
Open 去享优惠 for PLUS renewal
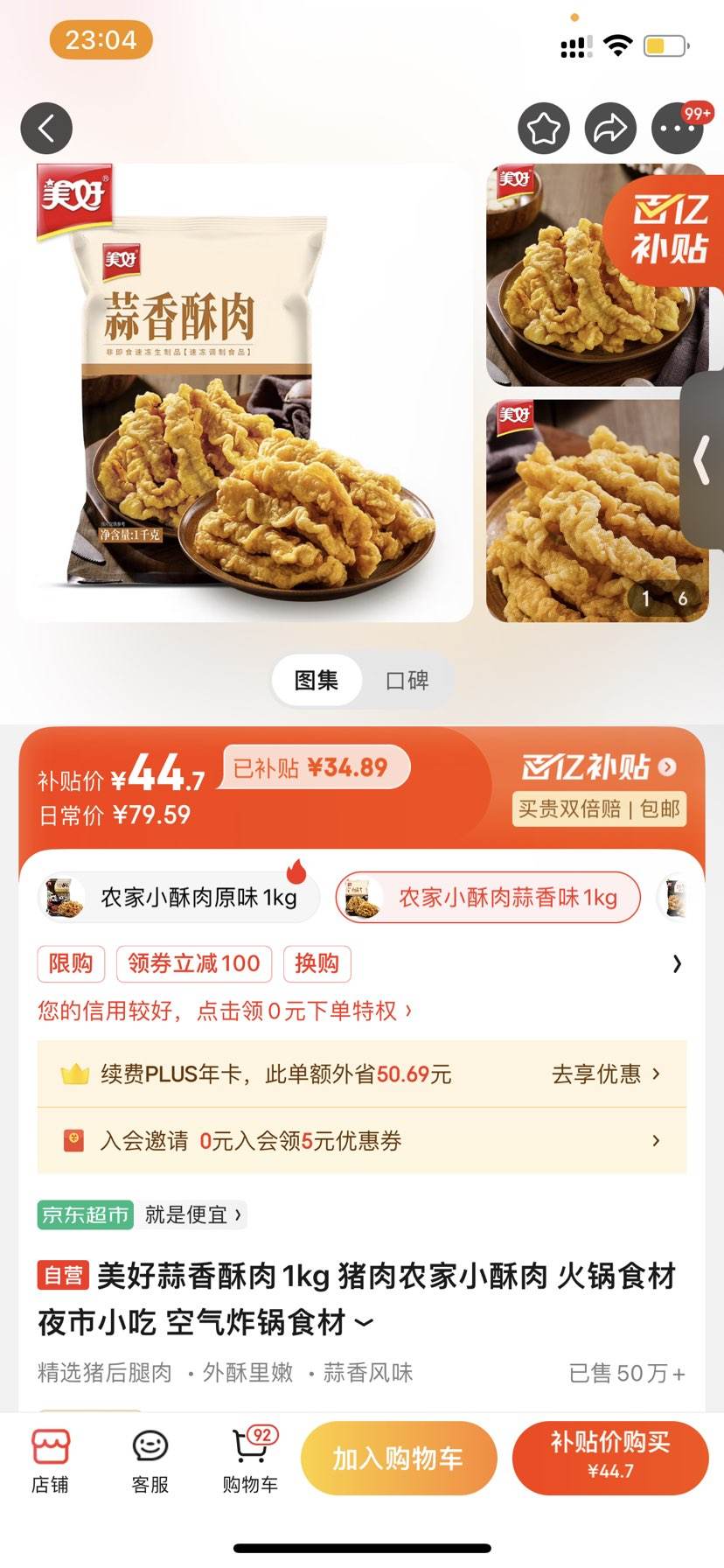point(605,1074)
